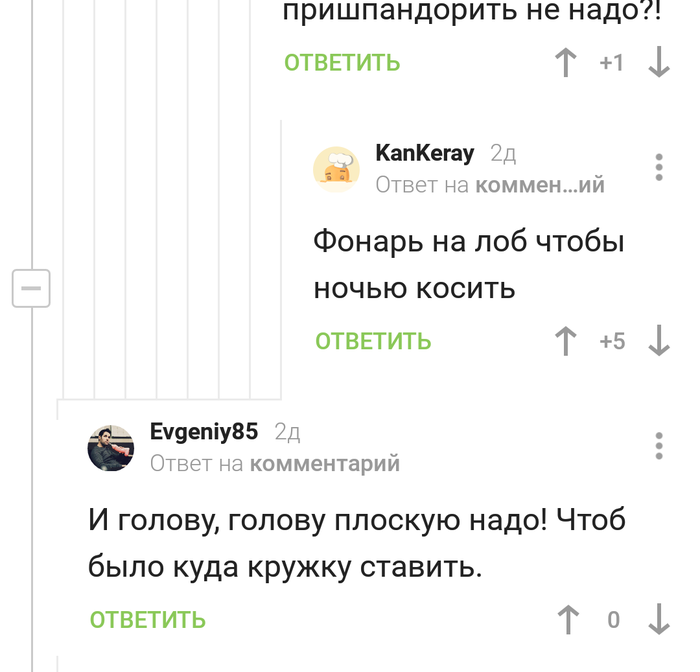Collapse the comment thread with the minus button

(31, 290)
